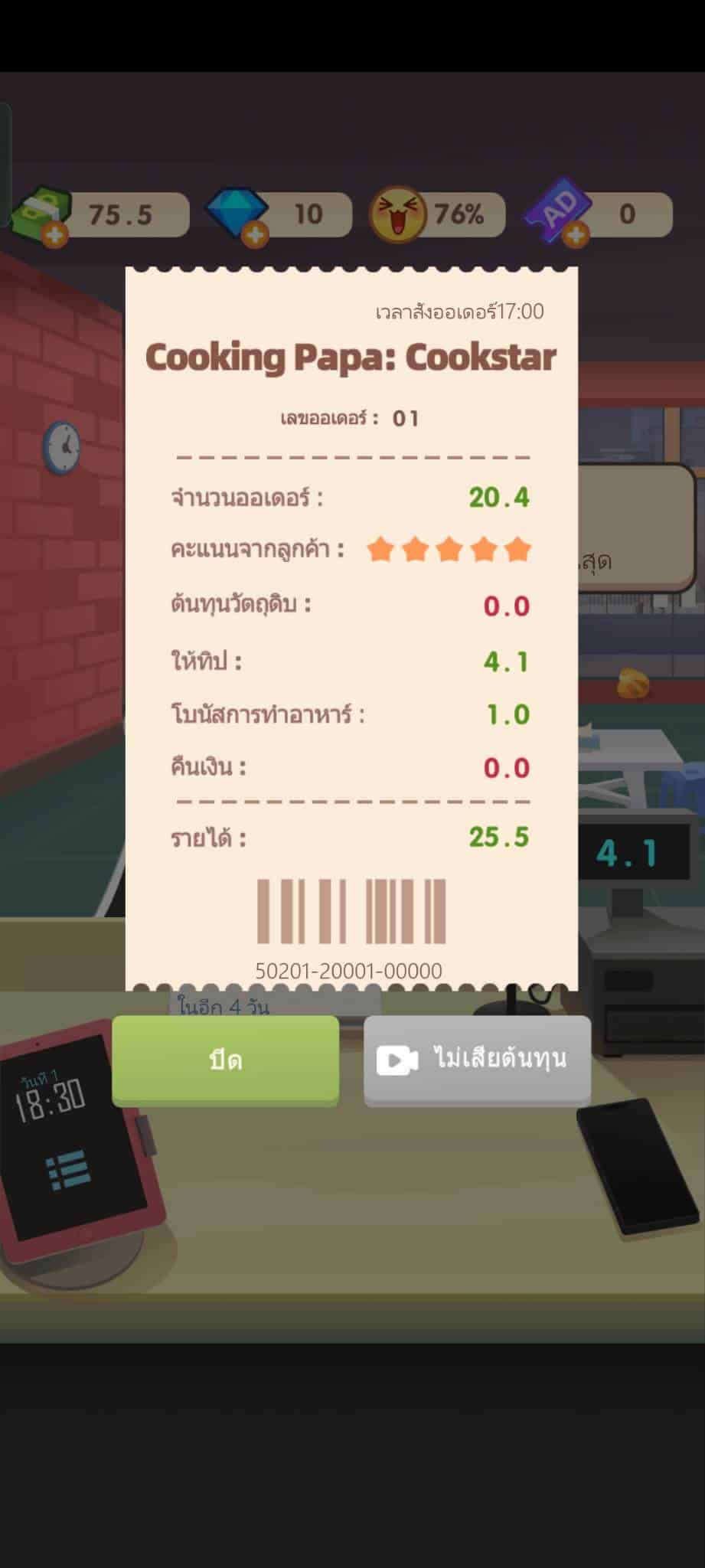Add more diamonds with the plus icon
This screenshot has width=705, height=1568.
click(x=255, y=235)
